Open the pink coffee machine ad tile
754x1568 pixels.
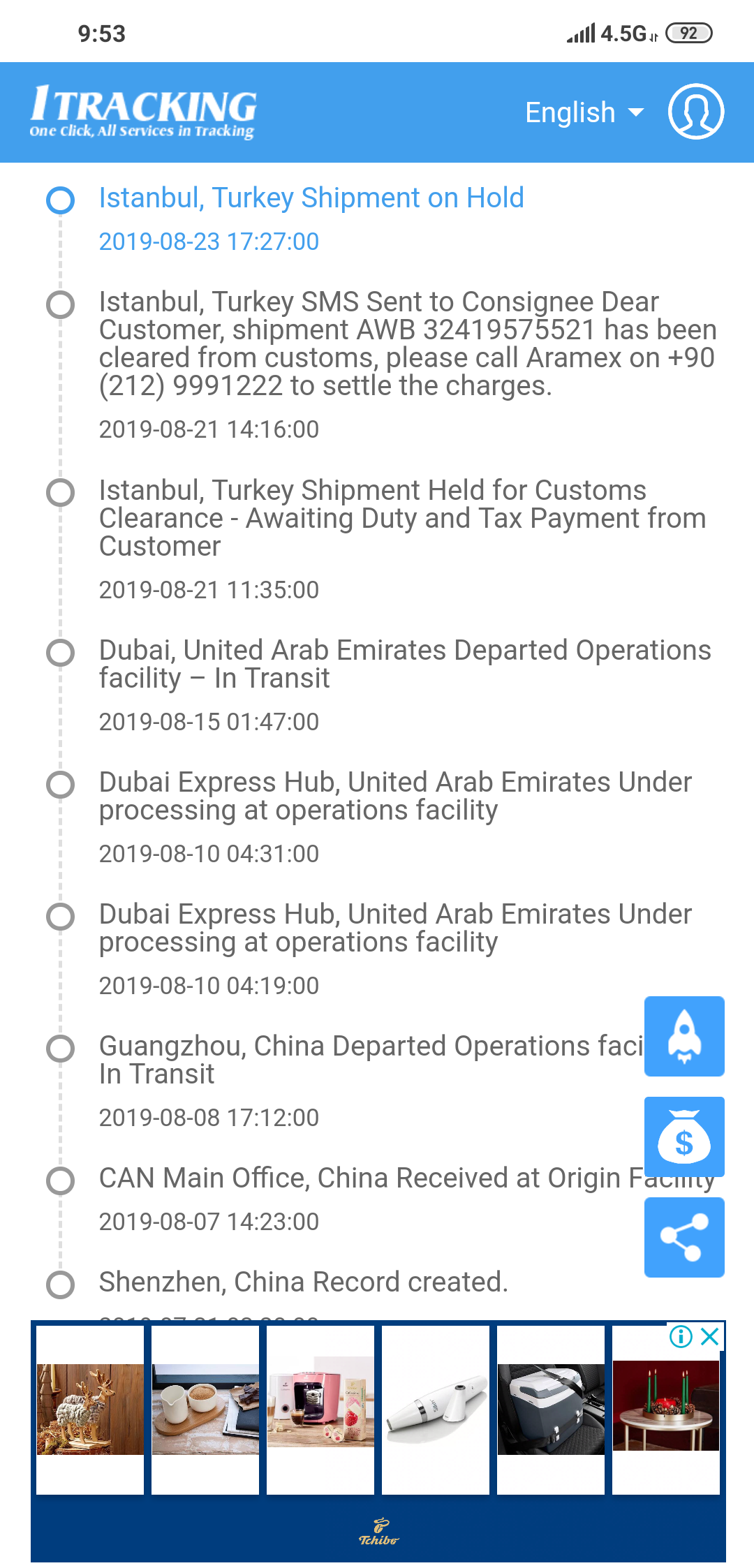coord(320,1410)
